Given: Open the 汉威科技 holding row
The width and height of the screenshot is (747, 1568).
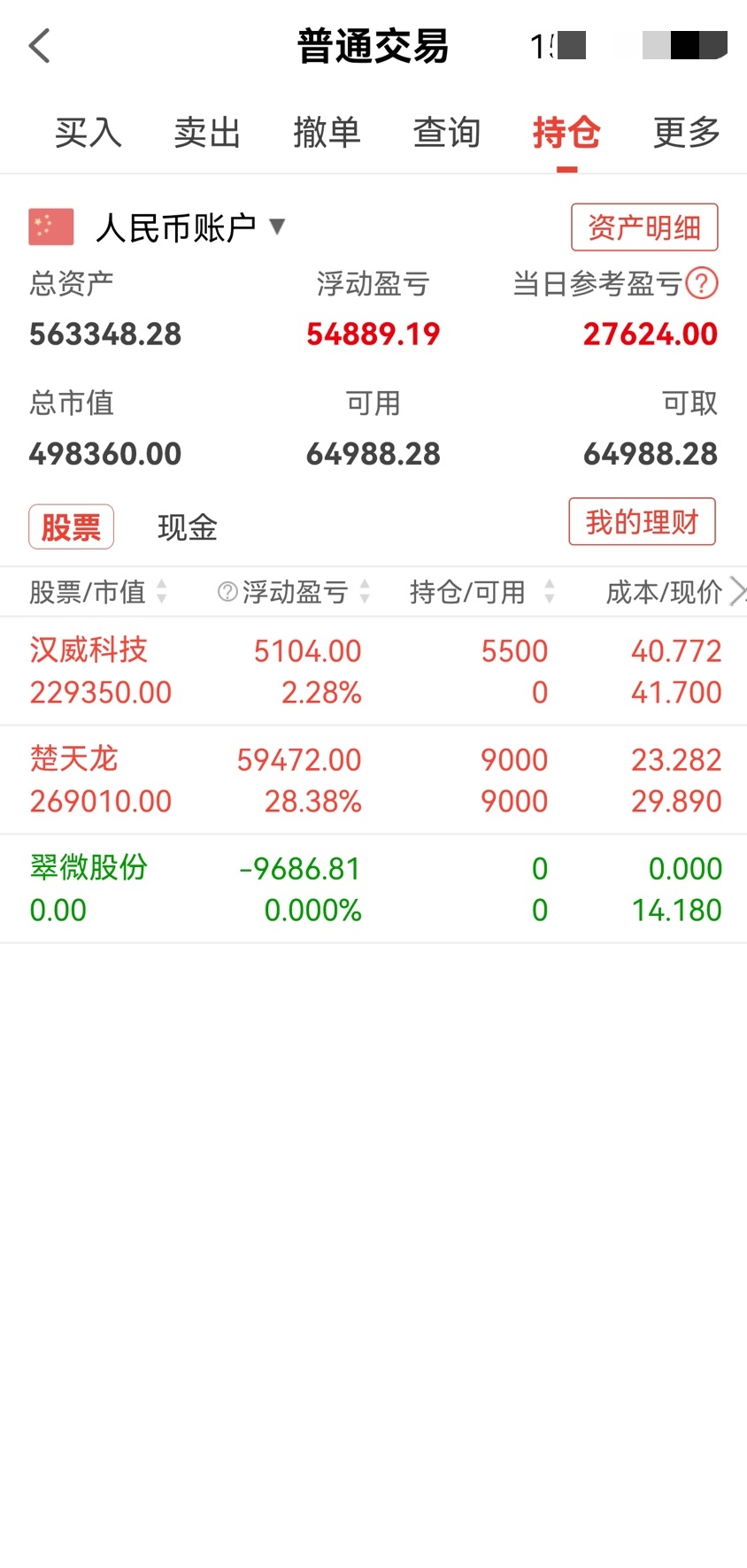Looking at the screenshot, I should pos(373,671).
